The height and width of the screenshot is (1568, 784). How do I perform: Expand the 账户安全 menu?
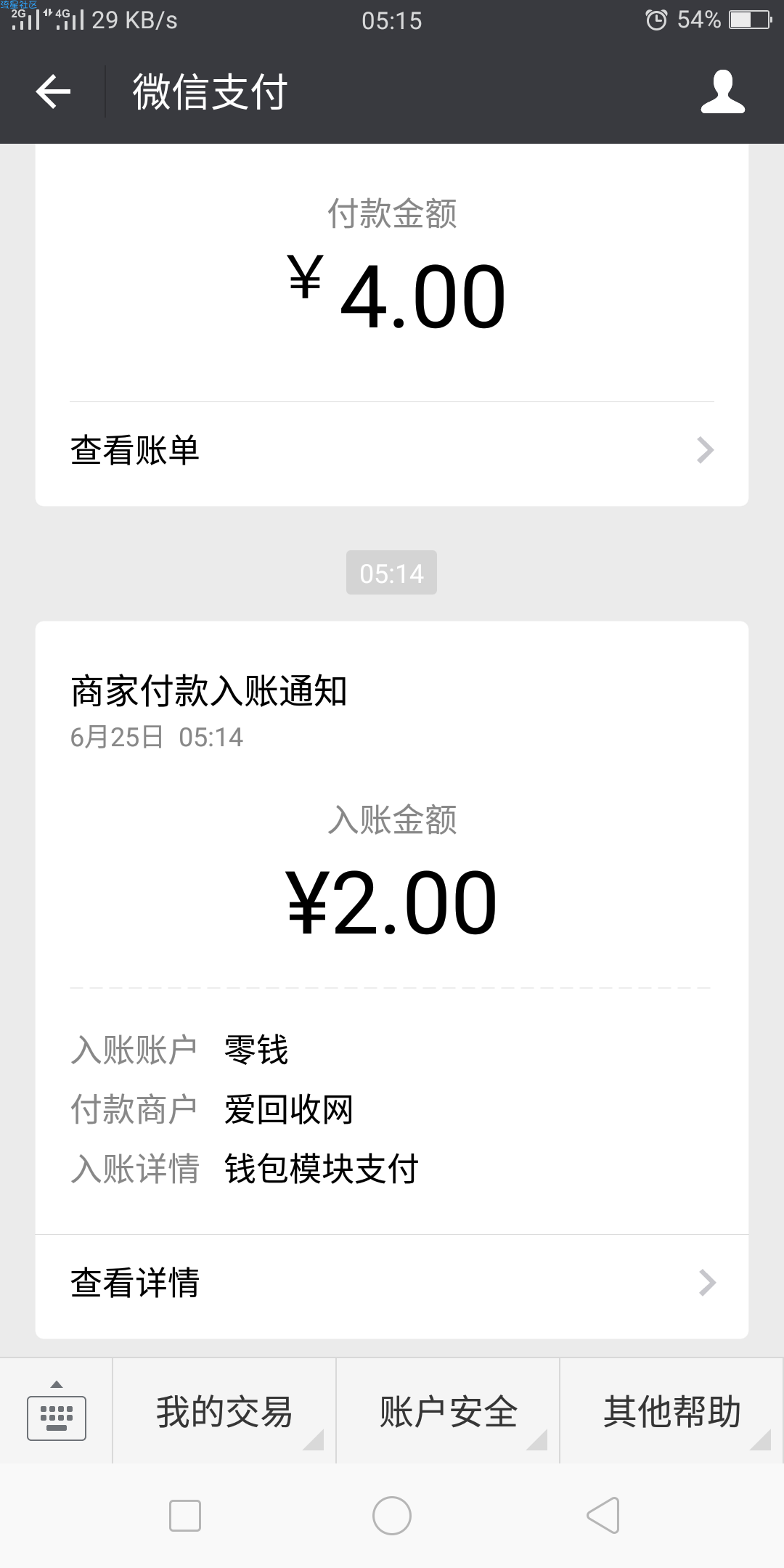448,1412
